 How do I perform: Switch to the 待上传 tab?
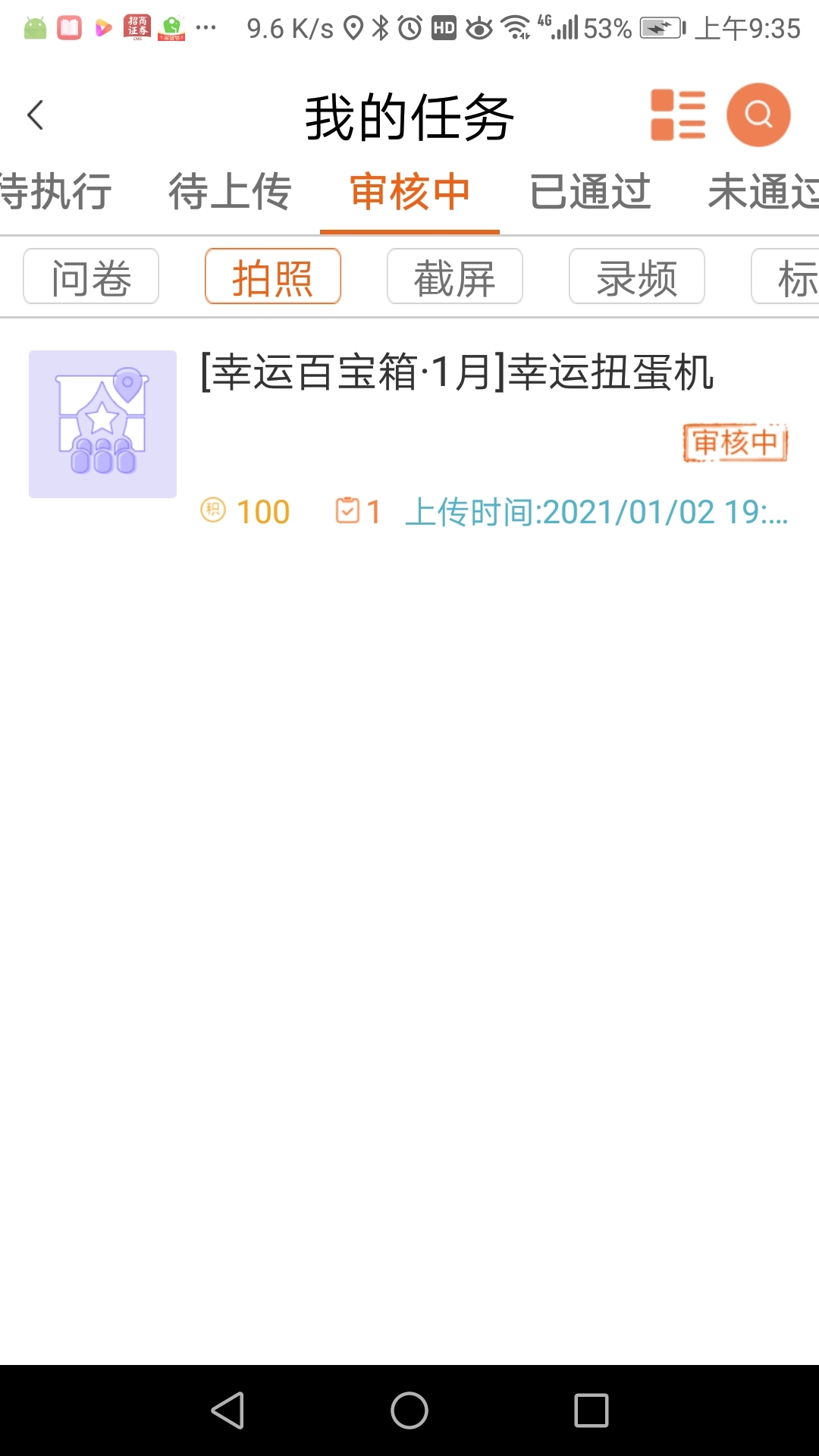pos(230,192)
